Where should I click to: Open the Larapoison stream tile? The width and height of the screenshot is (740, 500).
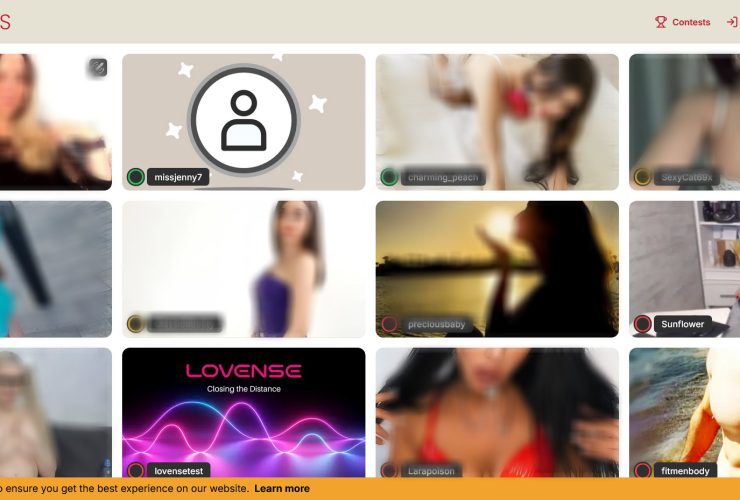(x=497, y=411)
